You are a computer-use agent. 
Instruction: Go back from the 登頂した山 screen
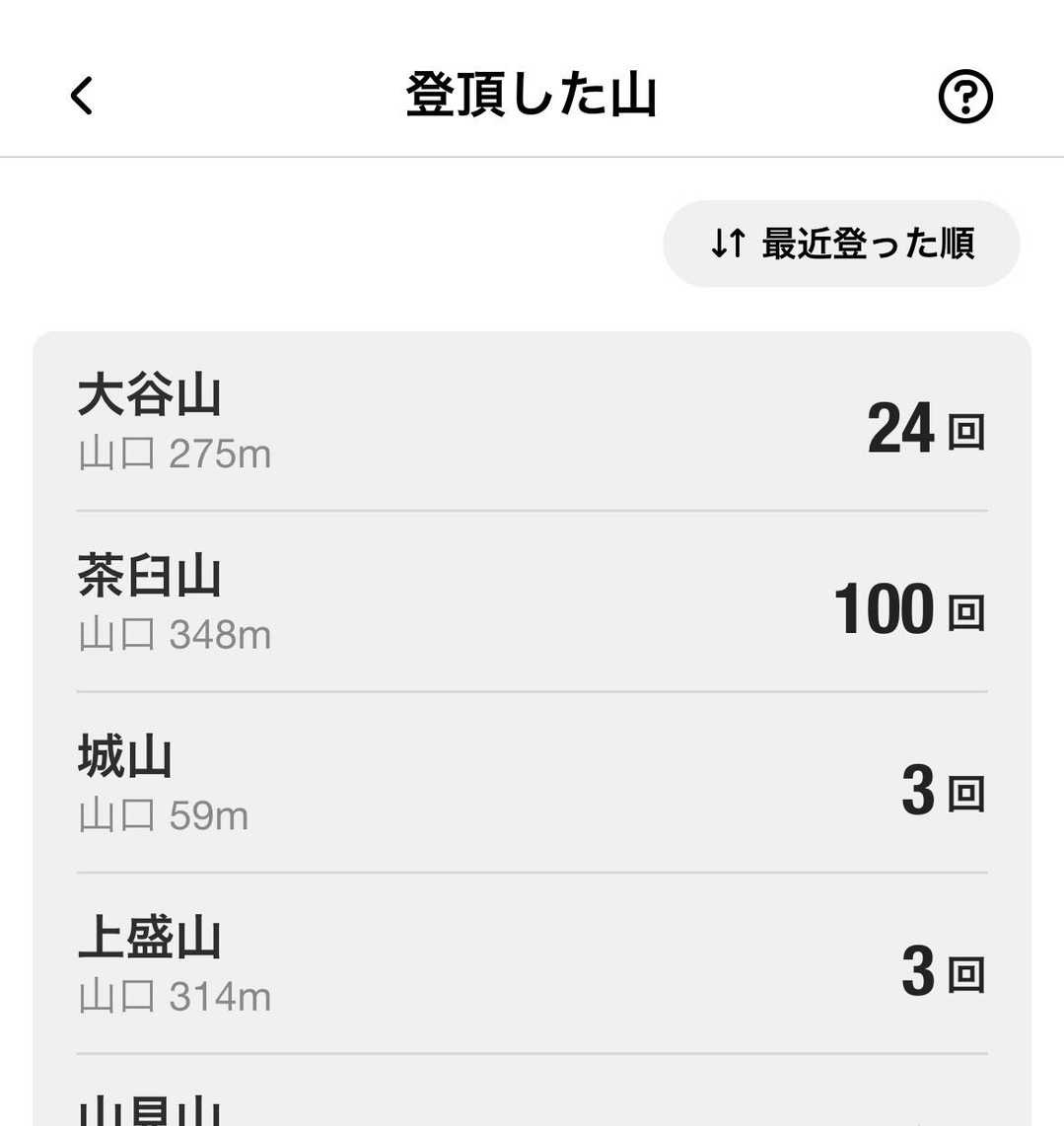click(82, 97)
